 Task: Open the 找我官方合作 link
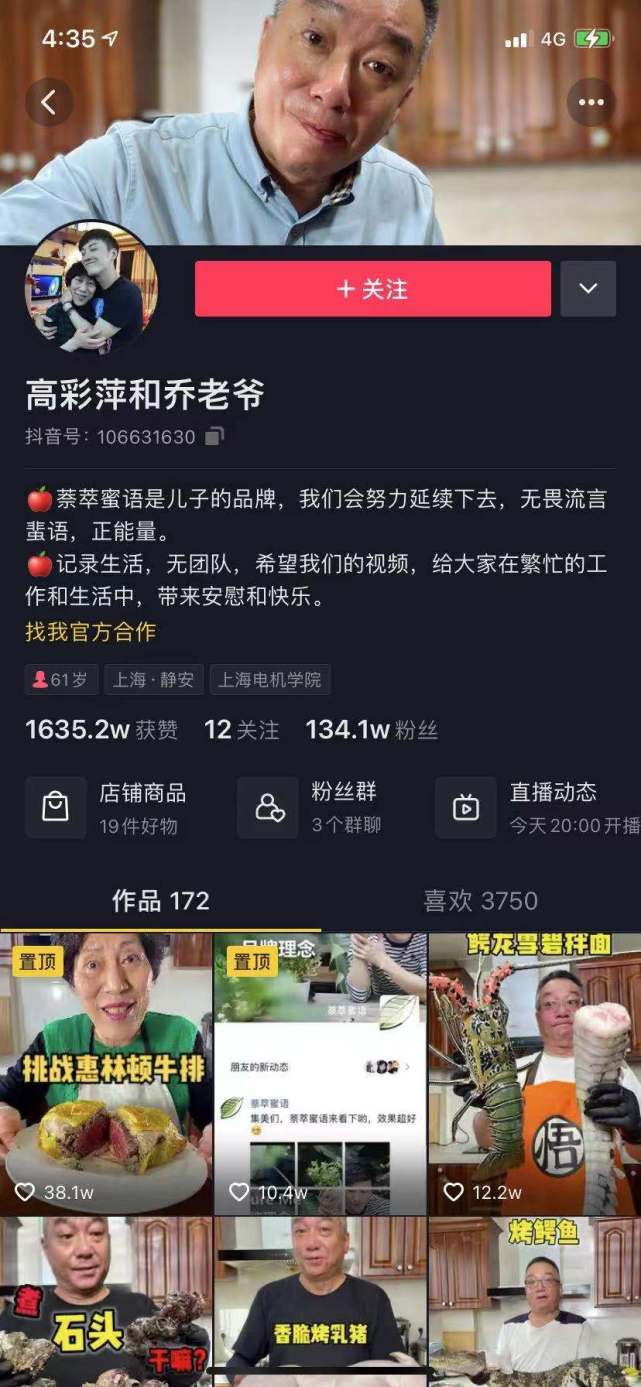pyautogui.click(x=90, y=632)
